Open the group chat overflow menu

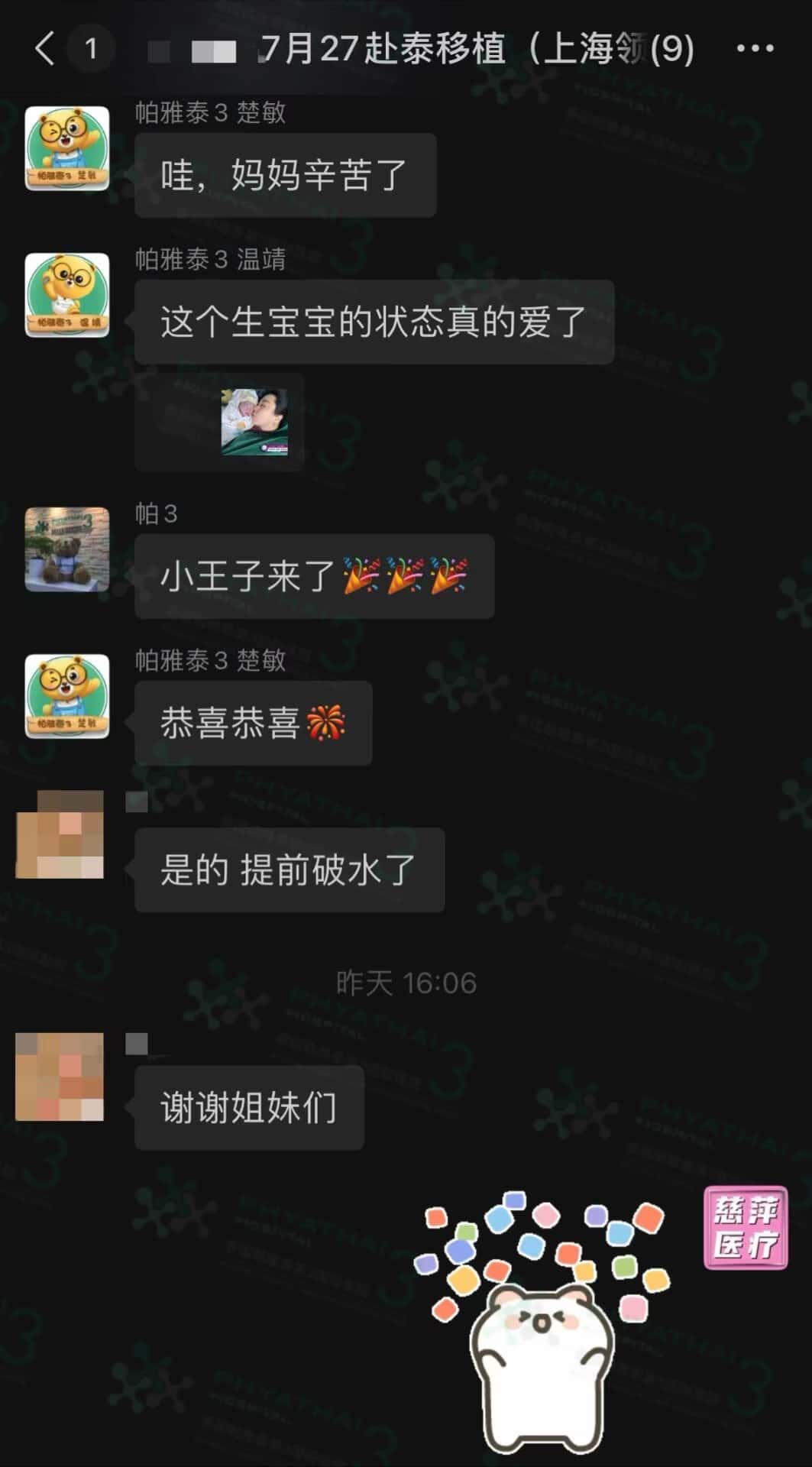click(755, 49)
